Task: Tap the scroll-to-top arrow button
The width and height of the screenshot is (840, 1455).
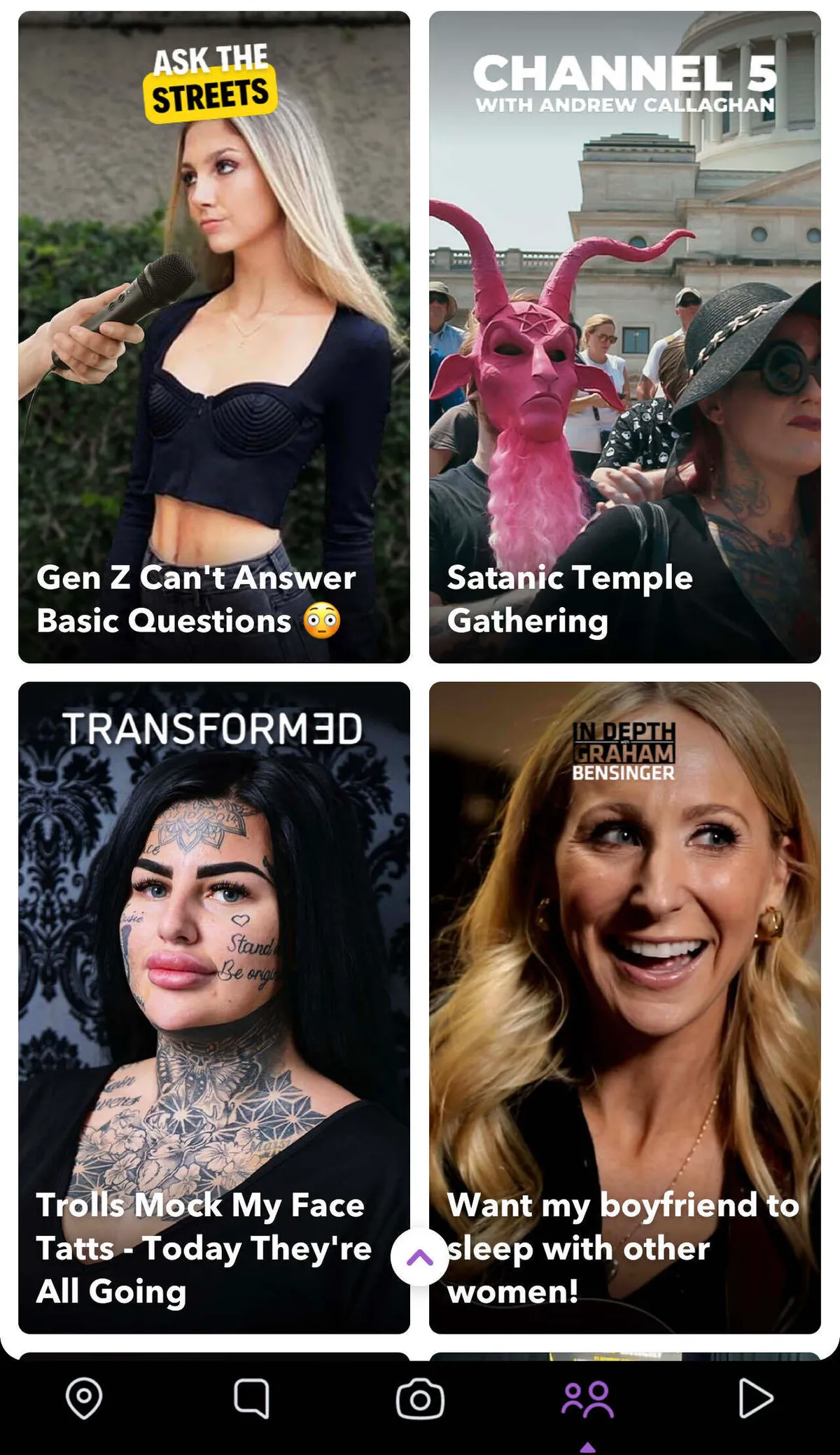Action: (x=420, y=1257)
